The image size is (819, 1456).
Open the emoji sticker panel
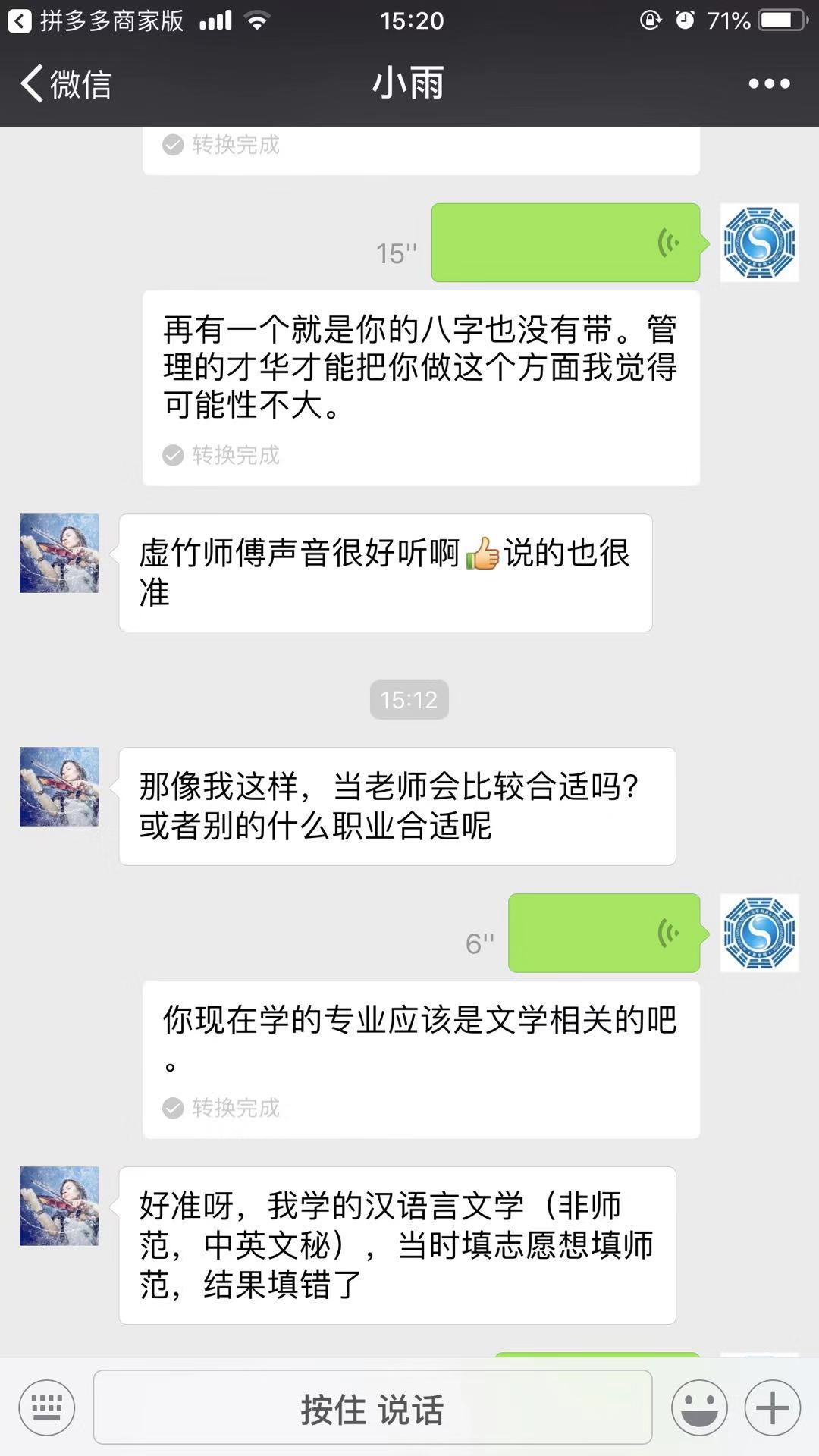click(699, 1408)
